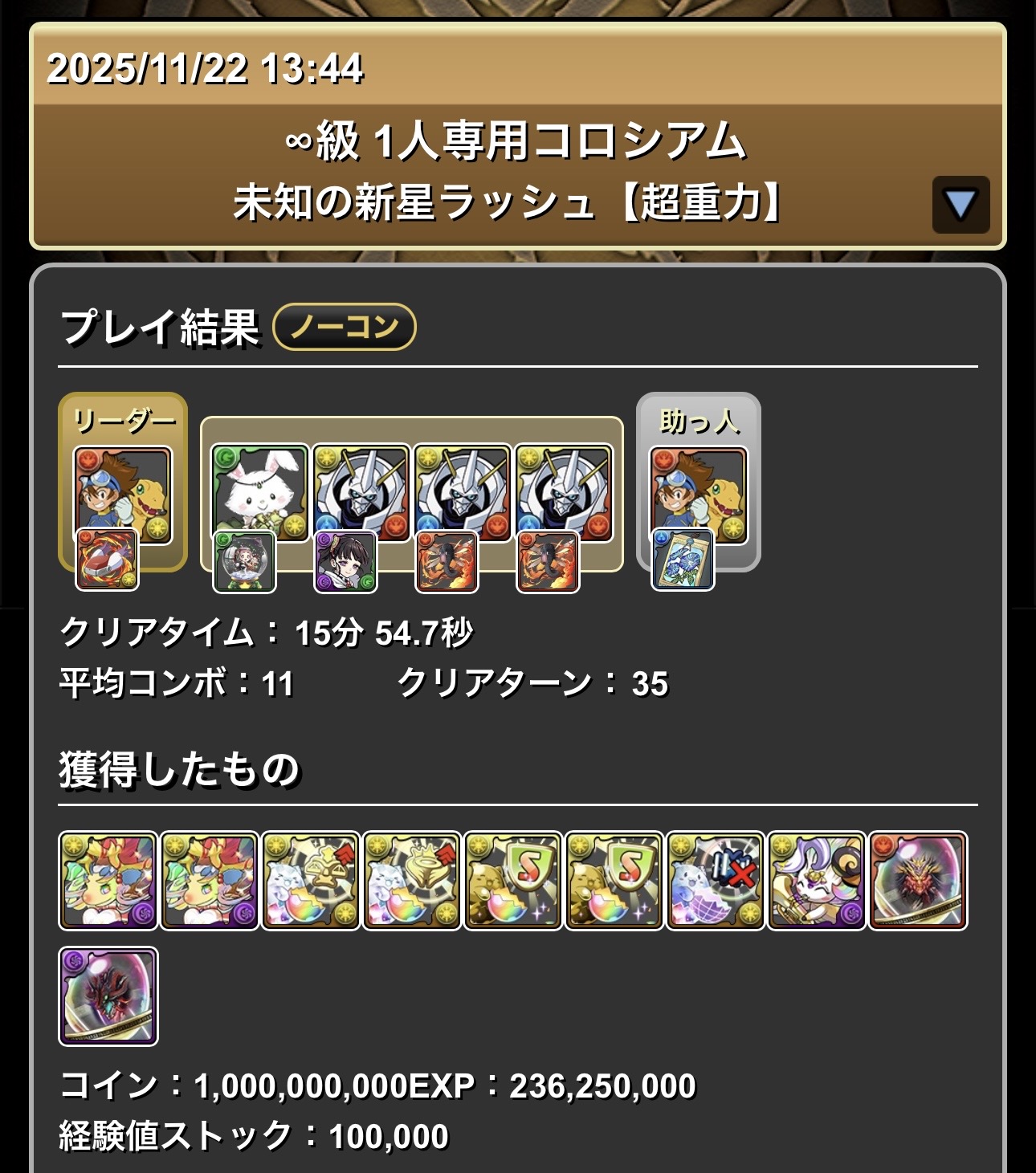Screen dimensions: 1036x1173
Task: Expand the dungeon header dropdown arrow
Action: click(x=961, y=205)
